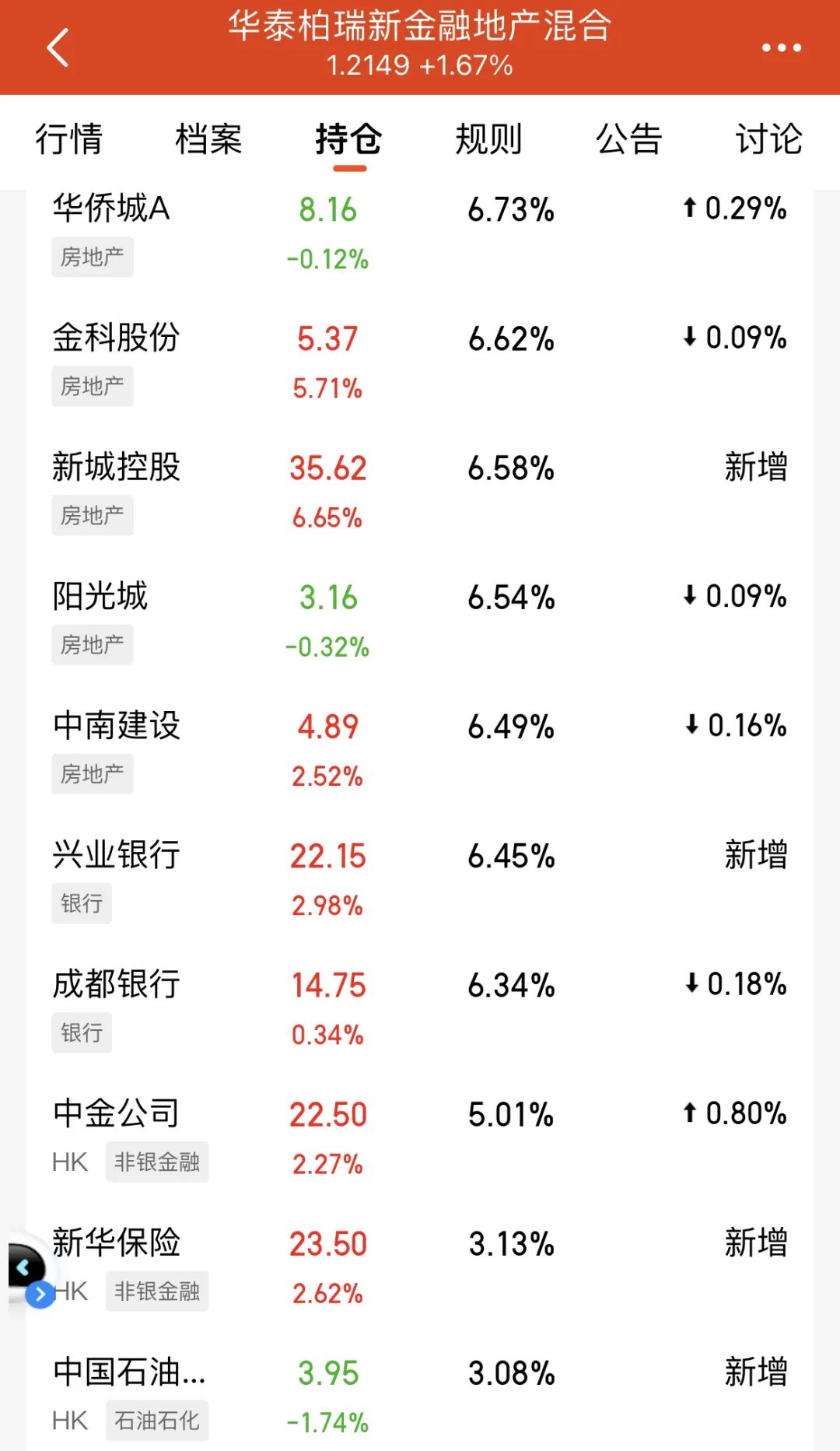Select the 持仓 tab
Screen dimensions: 840x1451
tap(349, 141)
